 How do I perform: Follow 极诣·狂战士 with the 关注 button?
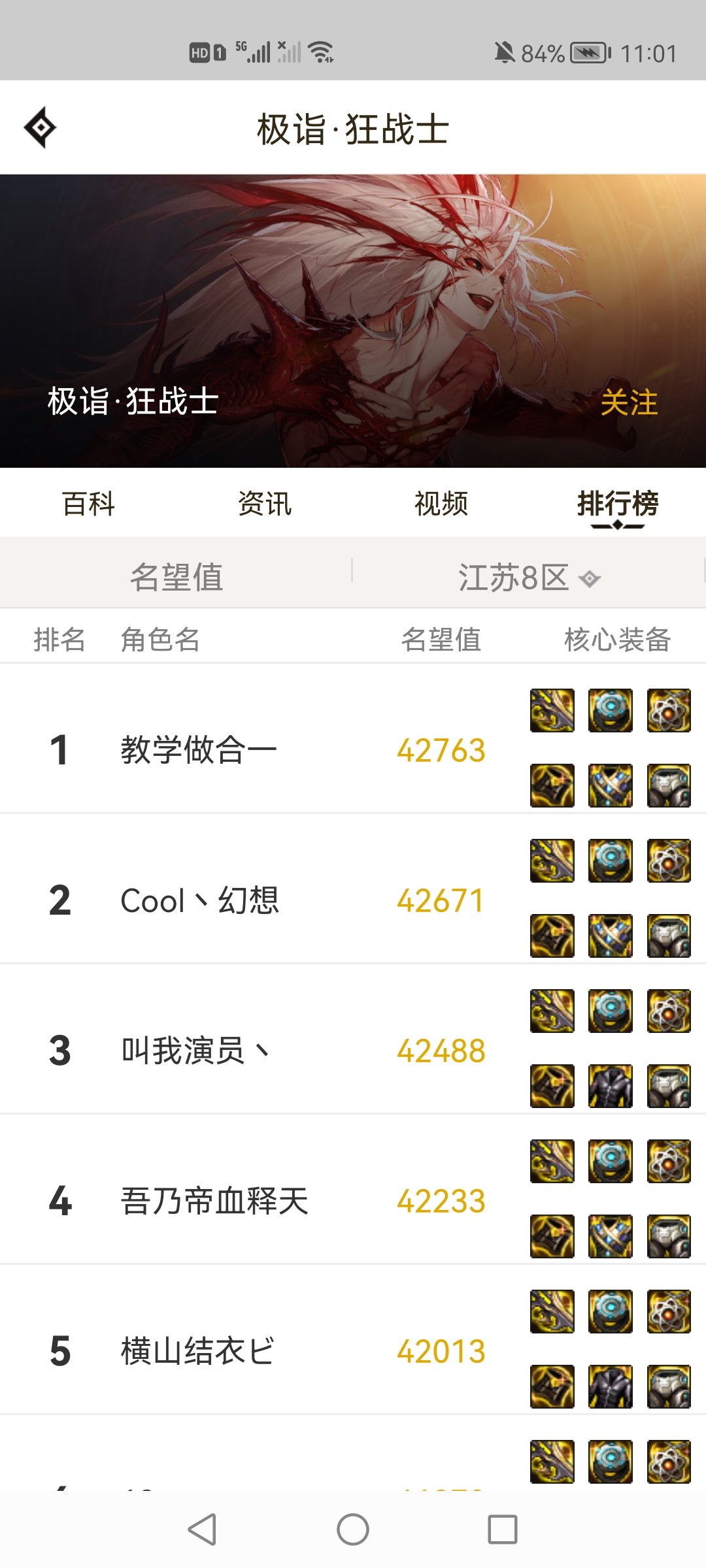click(629, 402)
